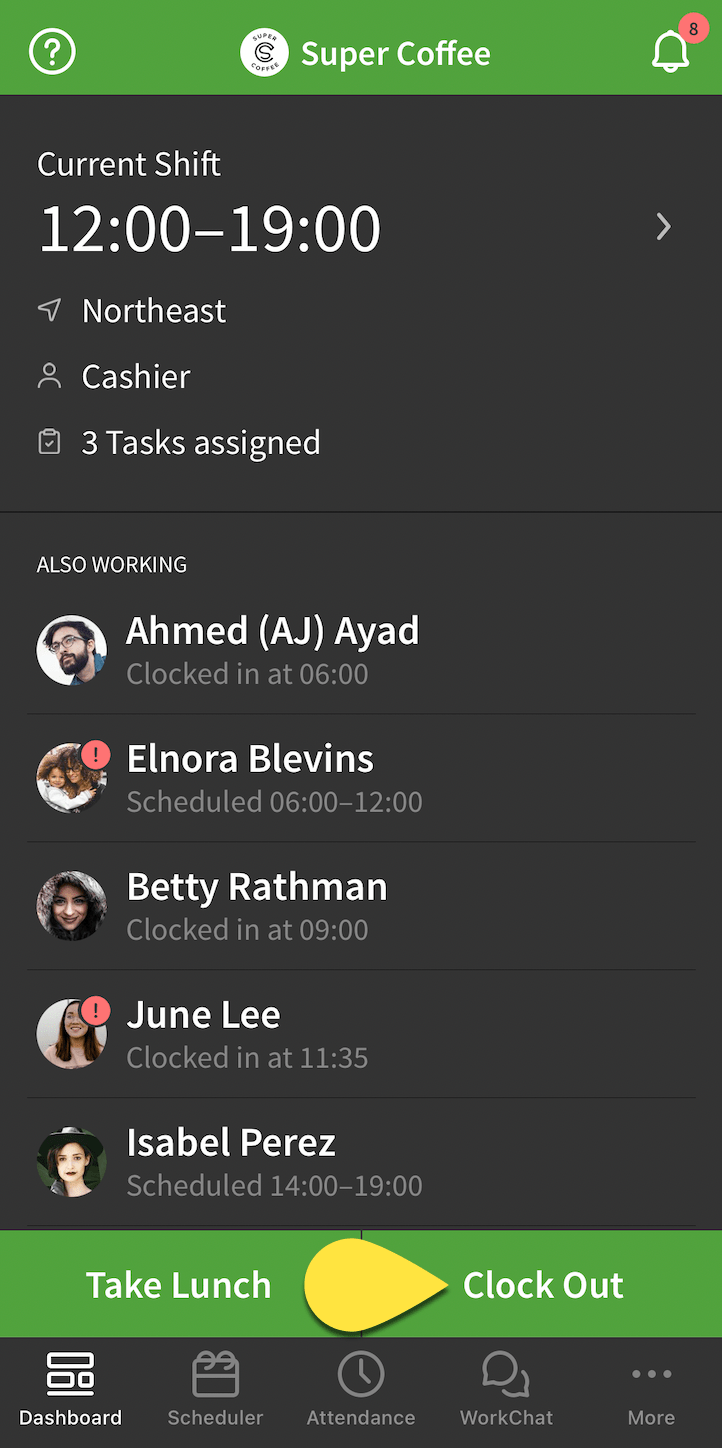Open Ahmed (AJ) Ayad's row

361,650
